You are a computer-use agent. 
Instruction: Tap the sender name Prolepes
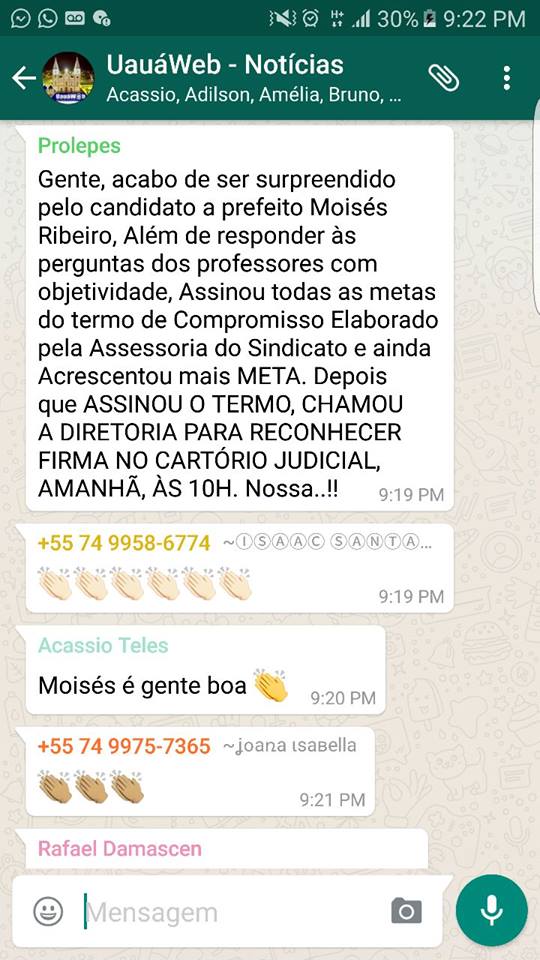click(79, 146)
